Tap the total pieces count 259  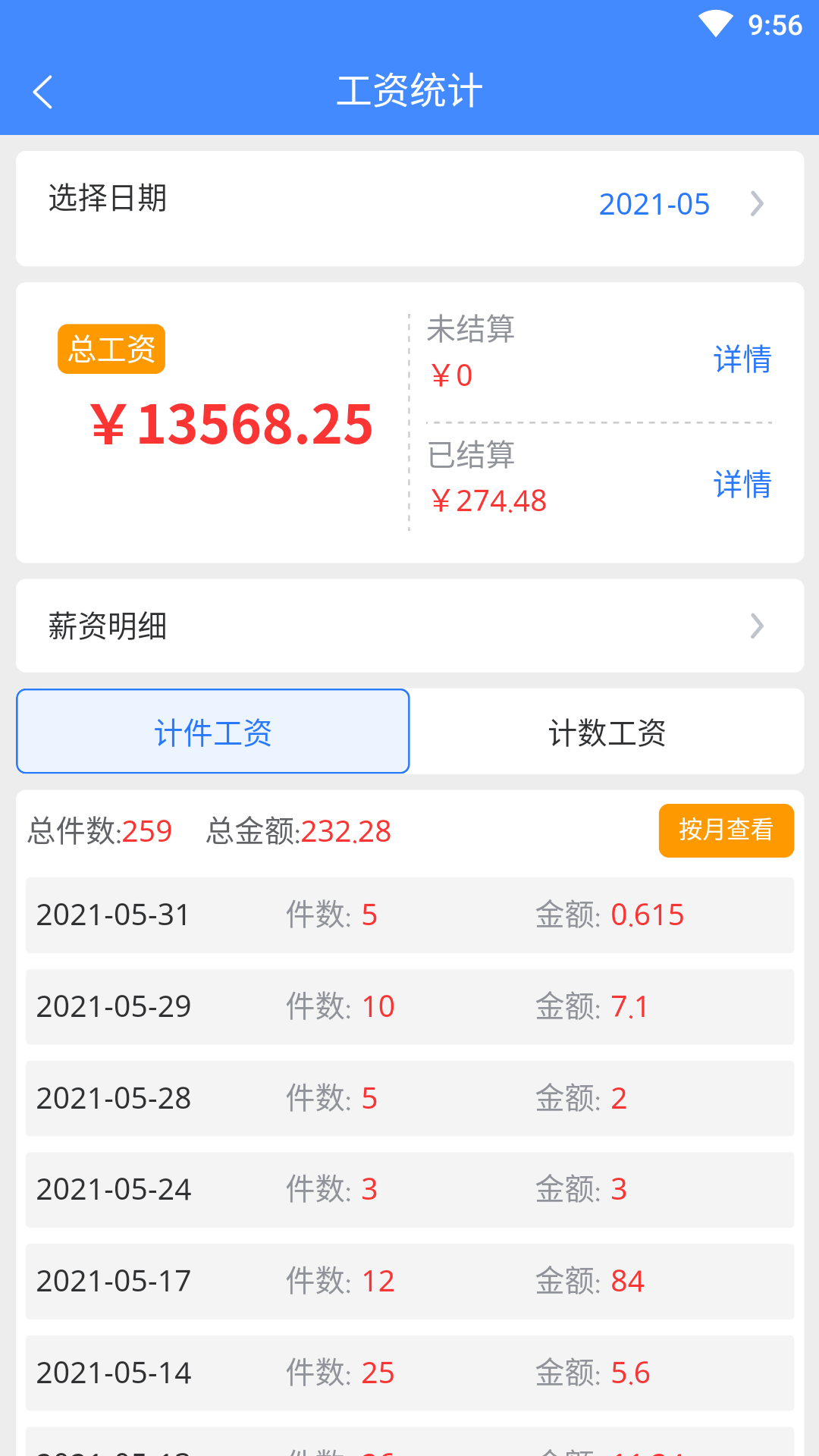pyautogui.click(x=149, y=831)
